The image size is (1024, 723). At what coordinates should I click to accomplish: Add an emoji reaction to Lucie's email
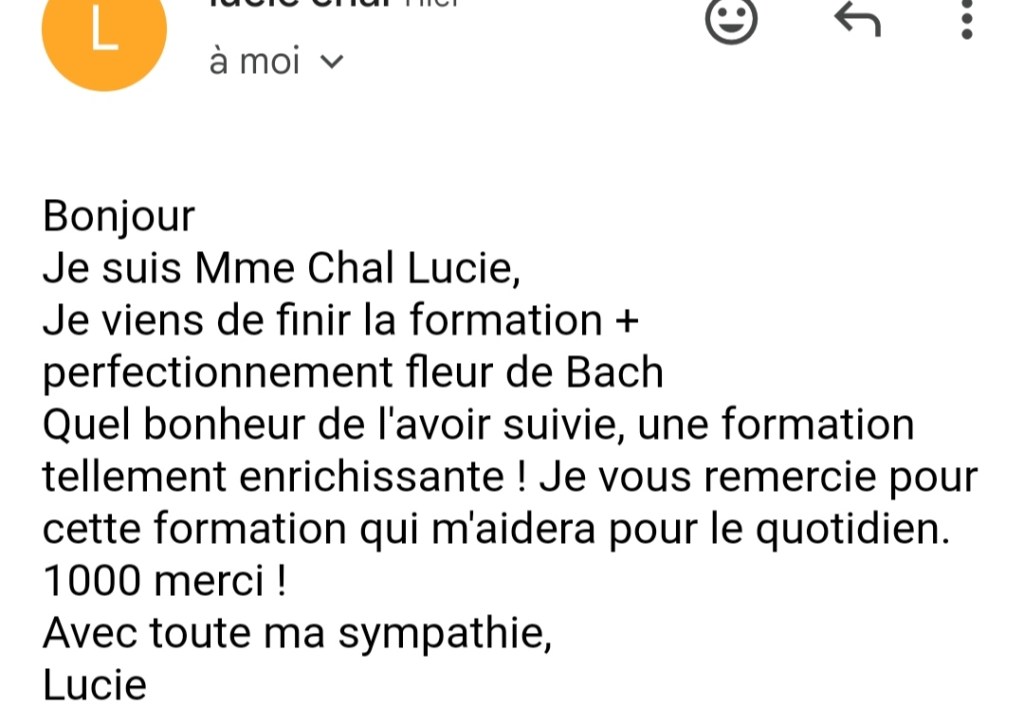(x=731, y=19)
